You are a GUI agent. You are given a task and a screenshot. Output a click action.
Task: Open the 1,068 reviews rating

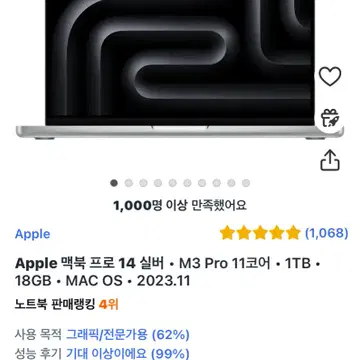(x=284, y=233)
